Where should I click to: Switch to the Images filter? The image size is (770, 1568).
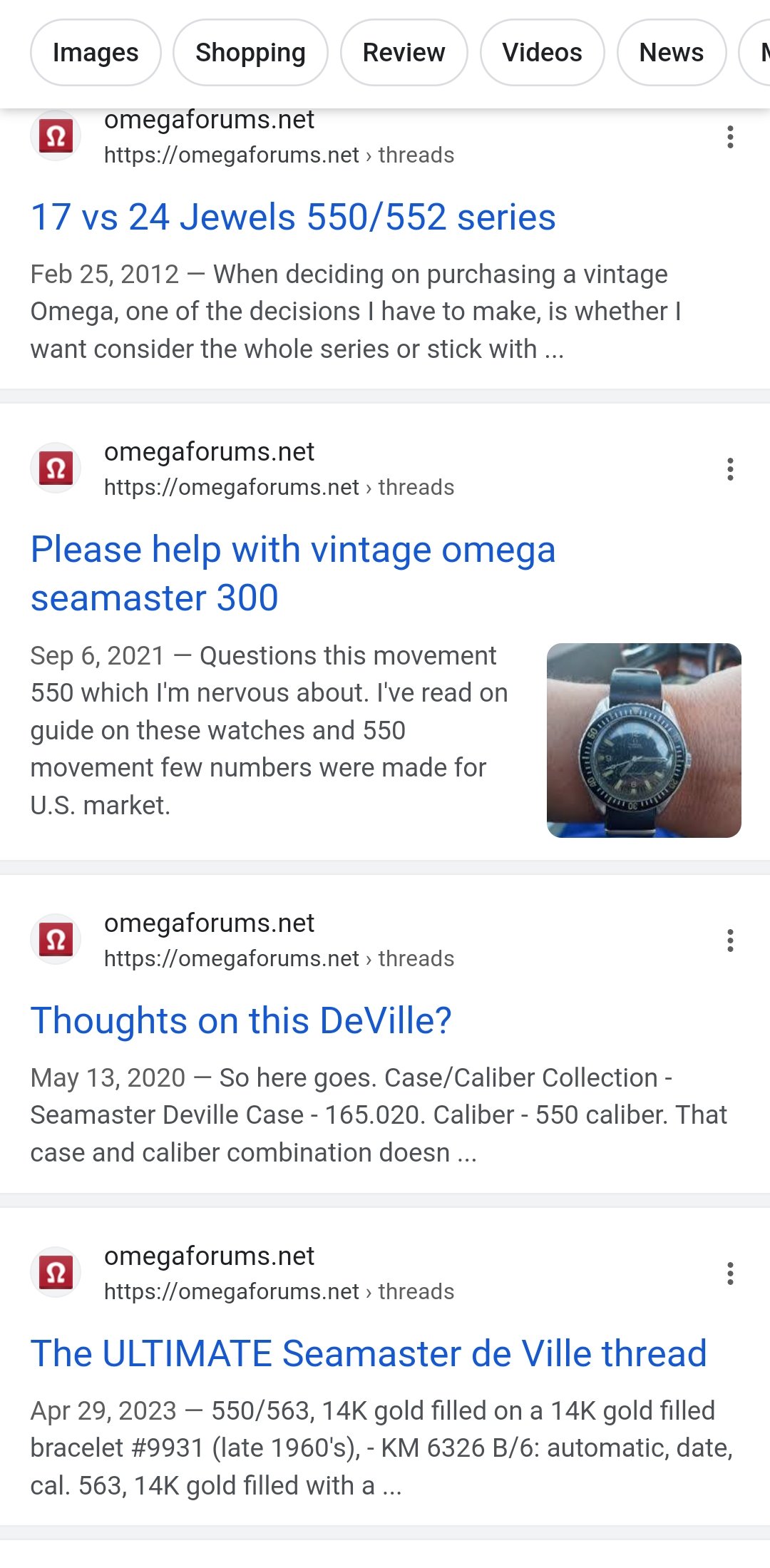(x=96, y=53)
